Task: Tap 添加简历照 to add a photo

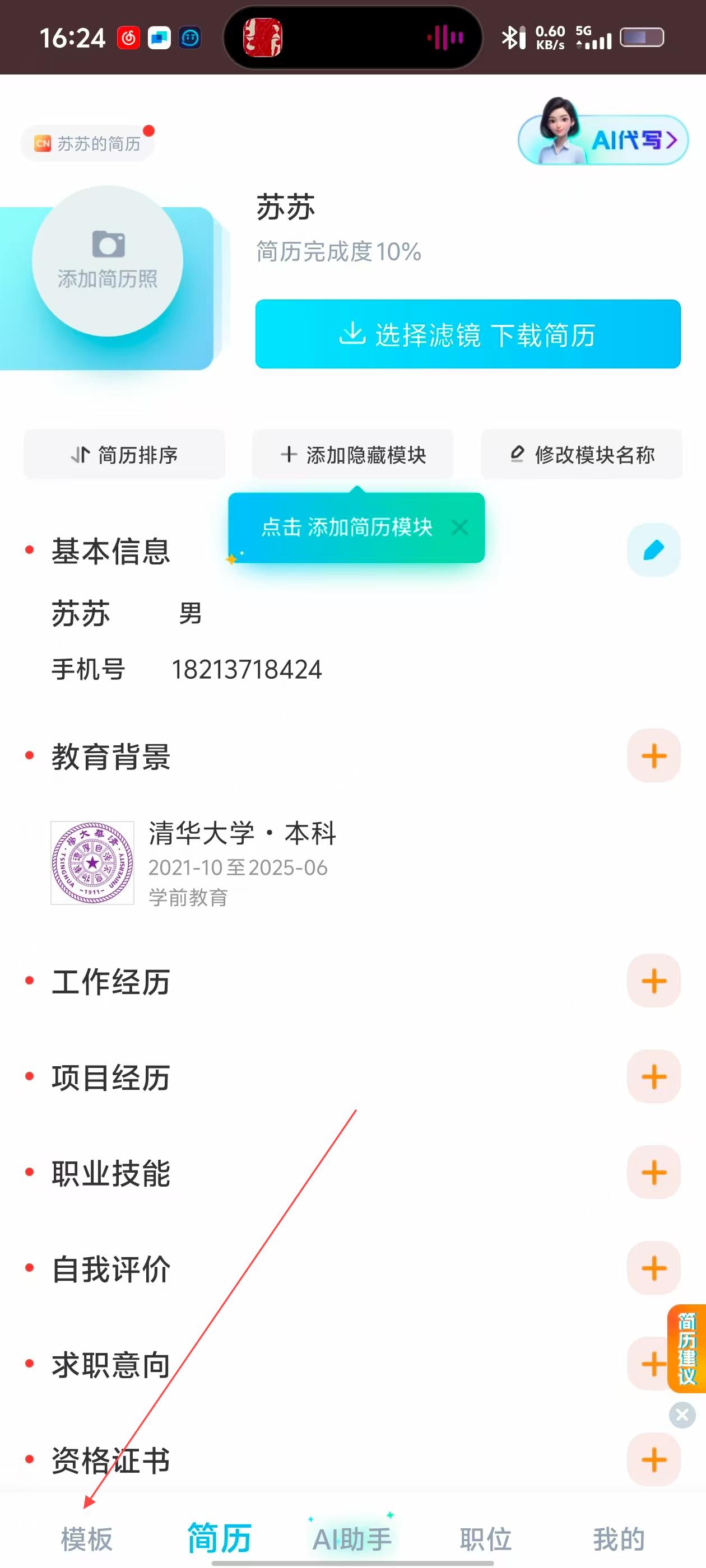Action: (107, 261)
